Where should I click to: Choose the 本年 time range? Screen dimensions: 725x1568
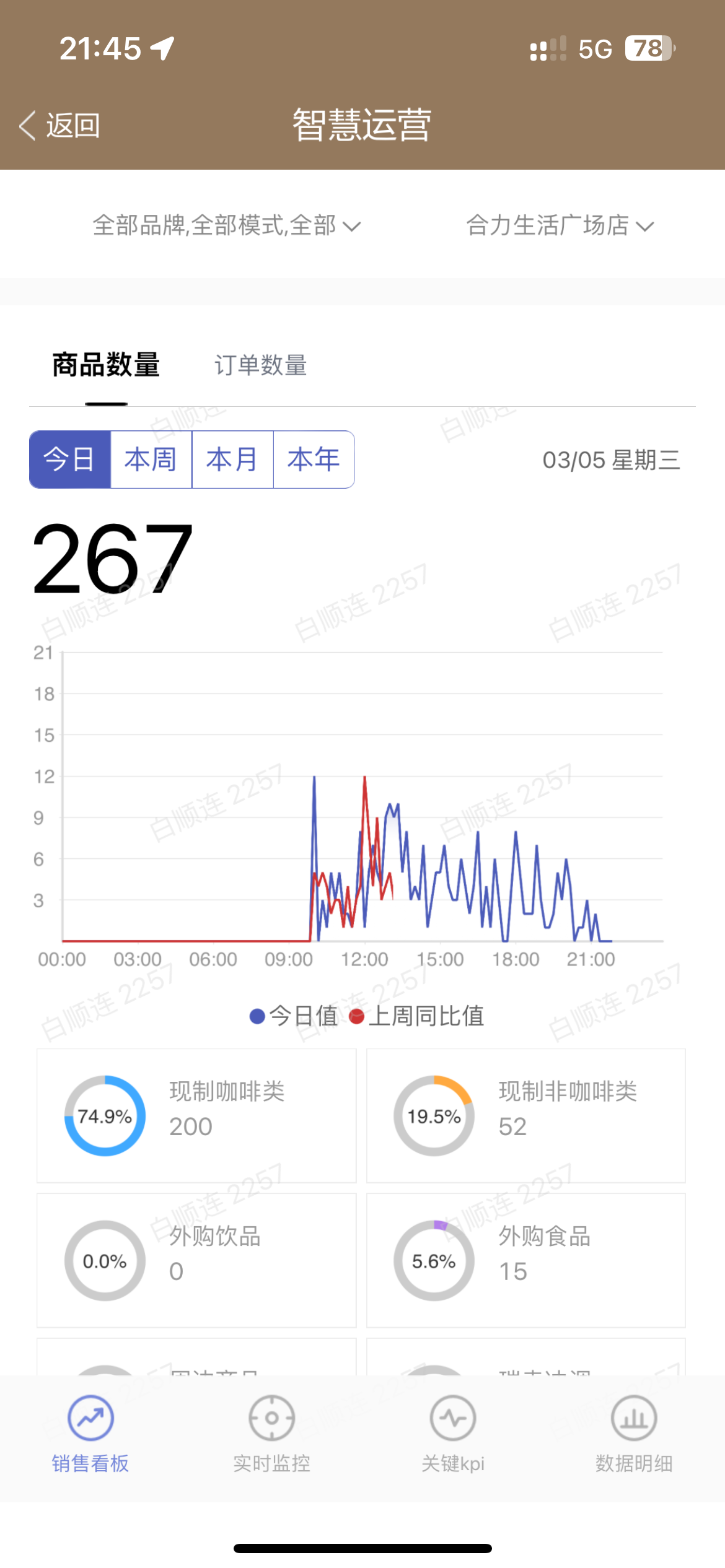tap(314, 460)
